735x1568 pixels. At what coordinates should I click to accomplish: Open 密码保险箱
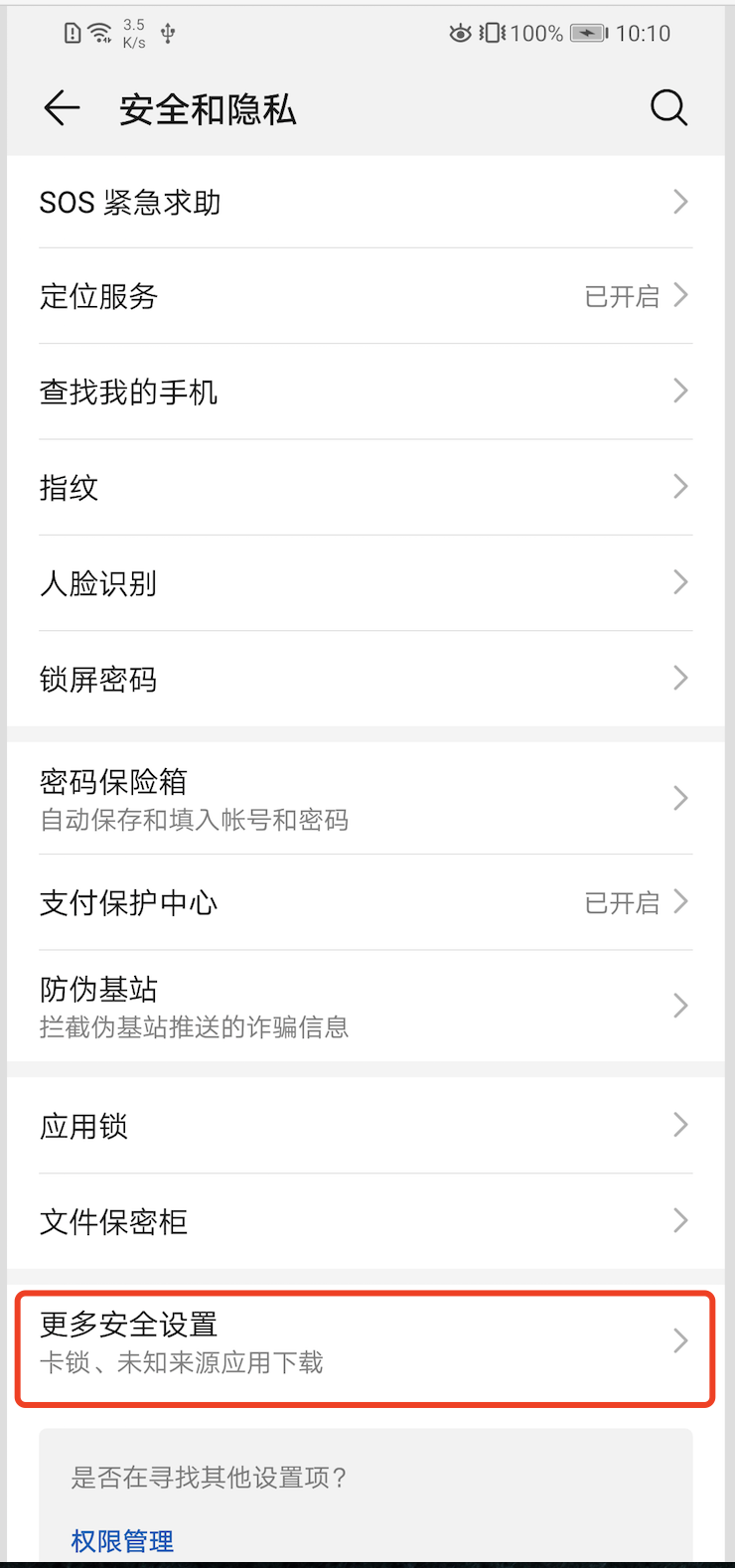(x=366, y=799)
